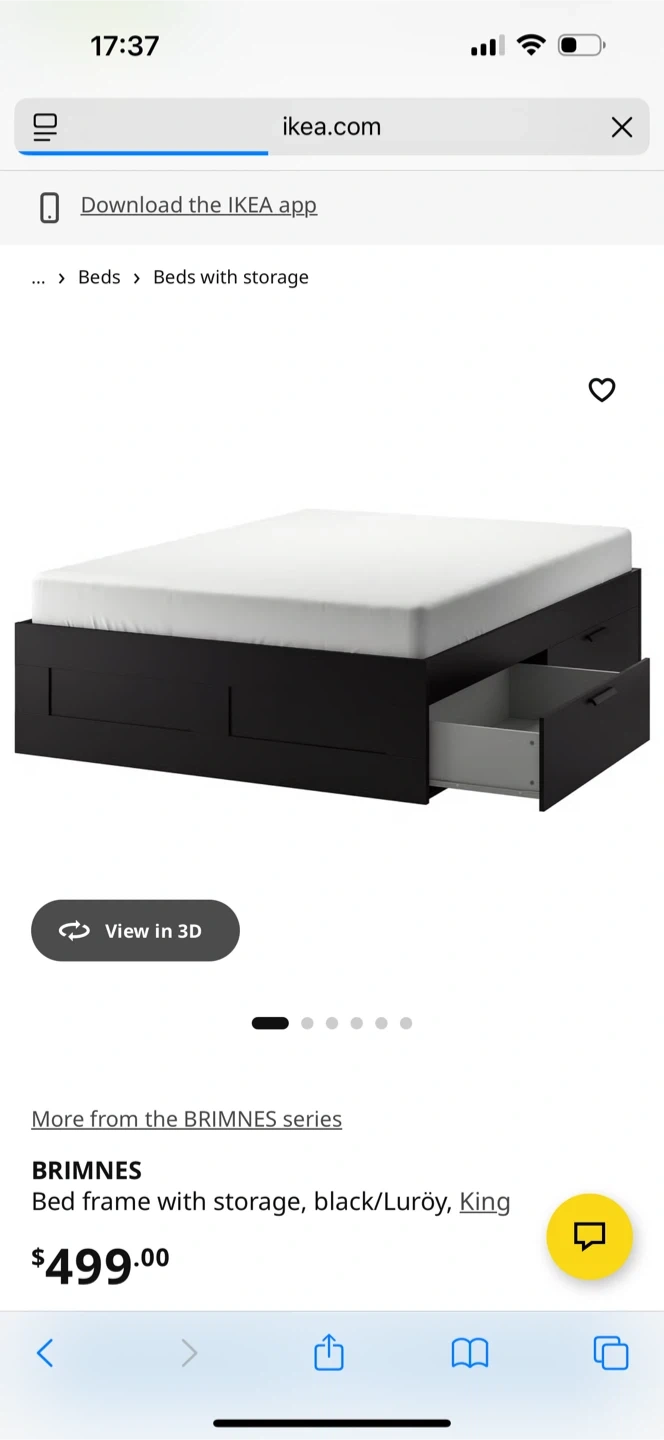The image size is (664, 1440).
Task: Stop loading the ikea.com page
Action: point(621,127)
